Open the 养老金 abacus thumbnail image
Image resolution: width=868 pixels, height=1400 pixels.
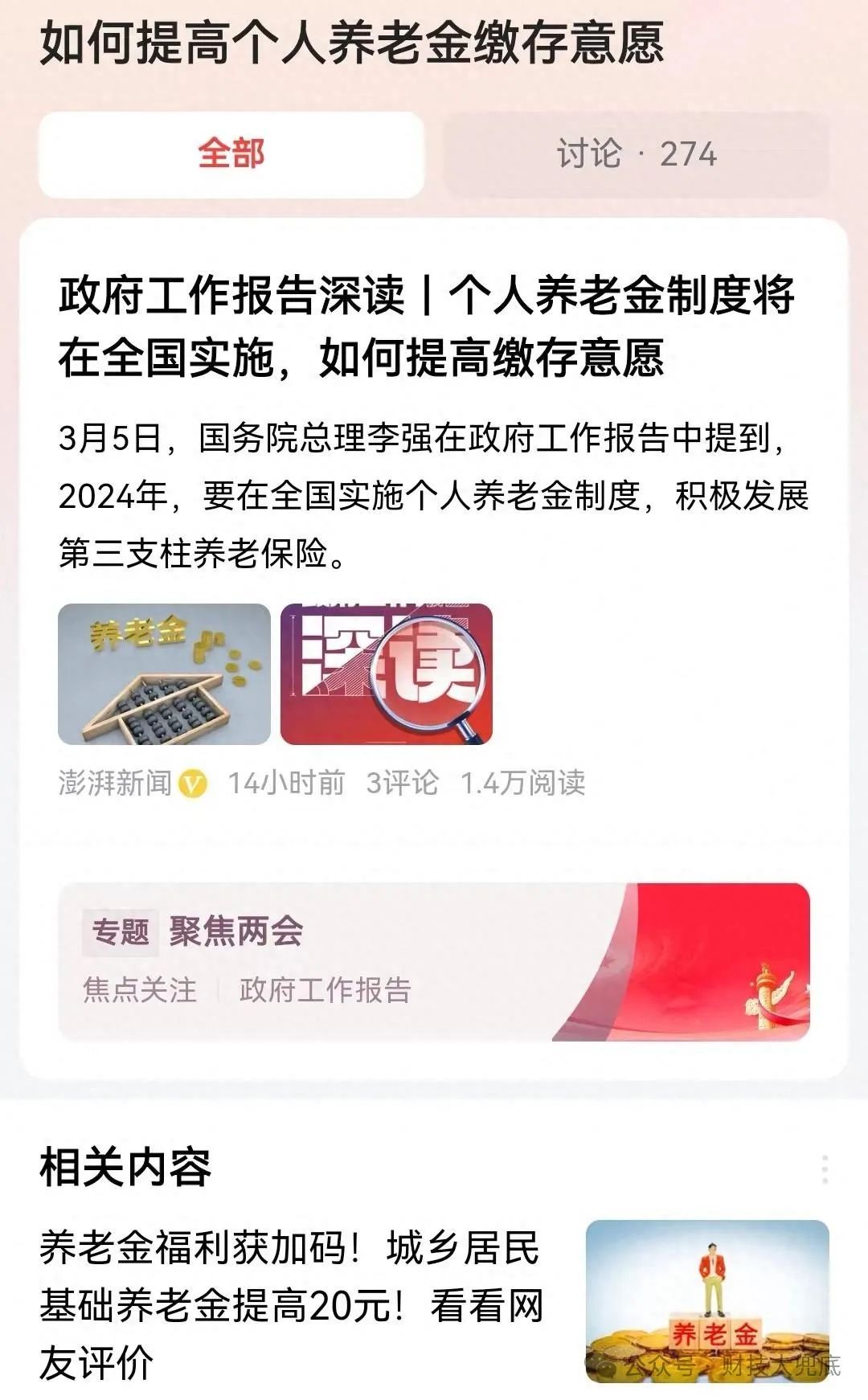(x=164, y=674)
